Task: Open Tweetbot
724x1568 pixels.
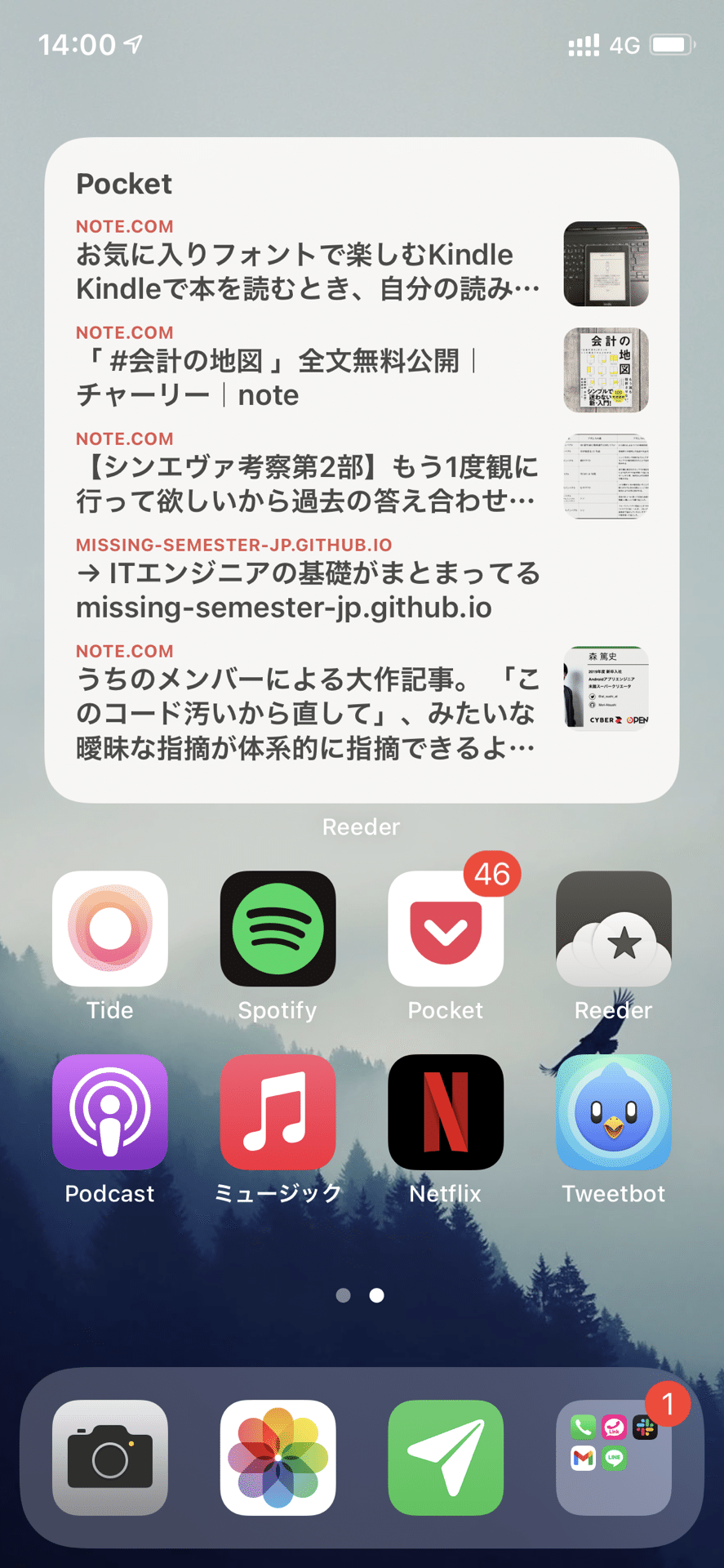Action: (614, 1112)
